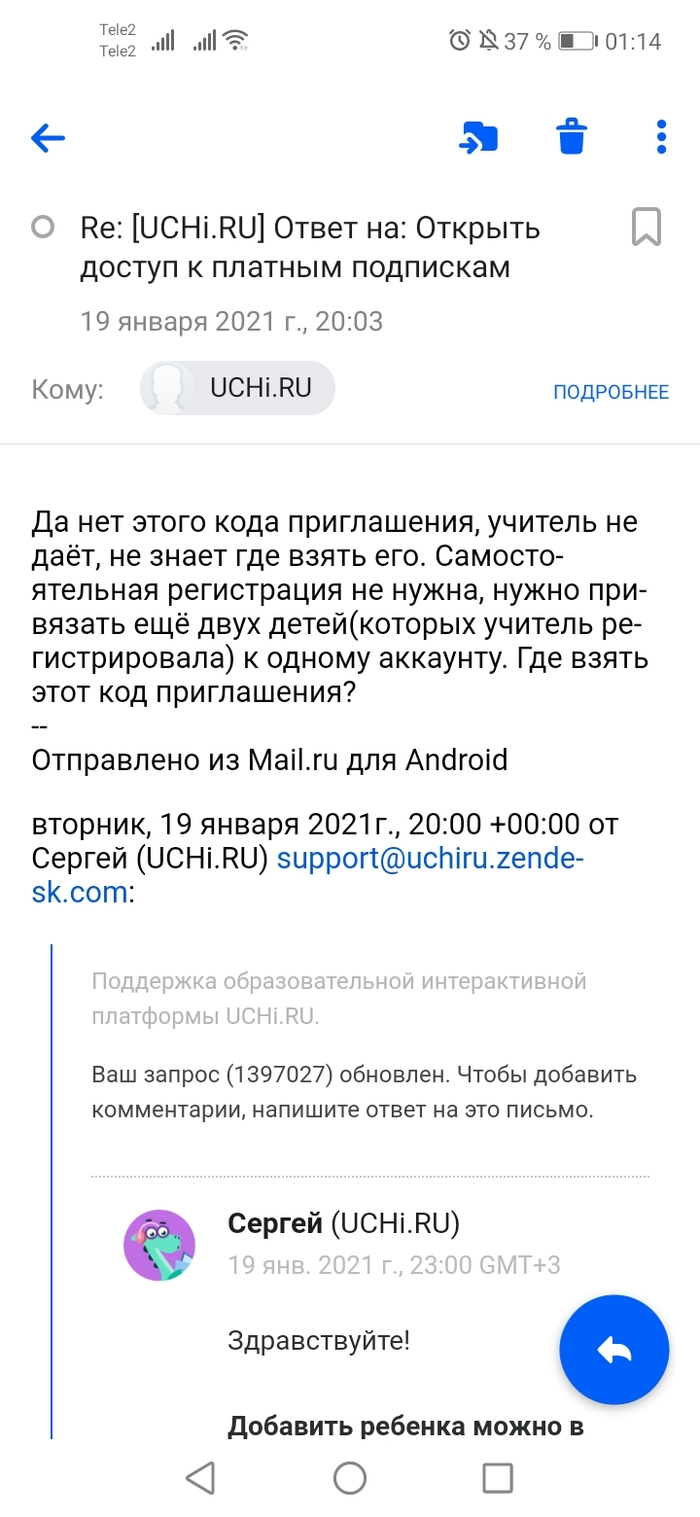Move this email to a folder
700x1517 pixels.
coord(479,138)
